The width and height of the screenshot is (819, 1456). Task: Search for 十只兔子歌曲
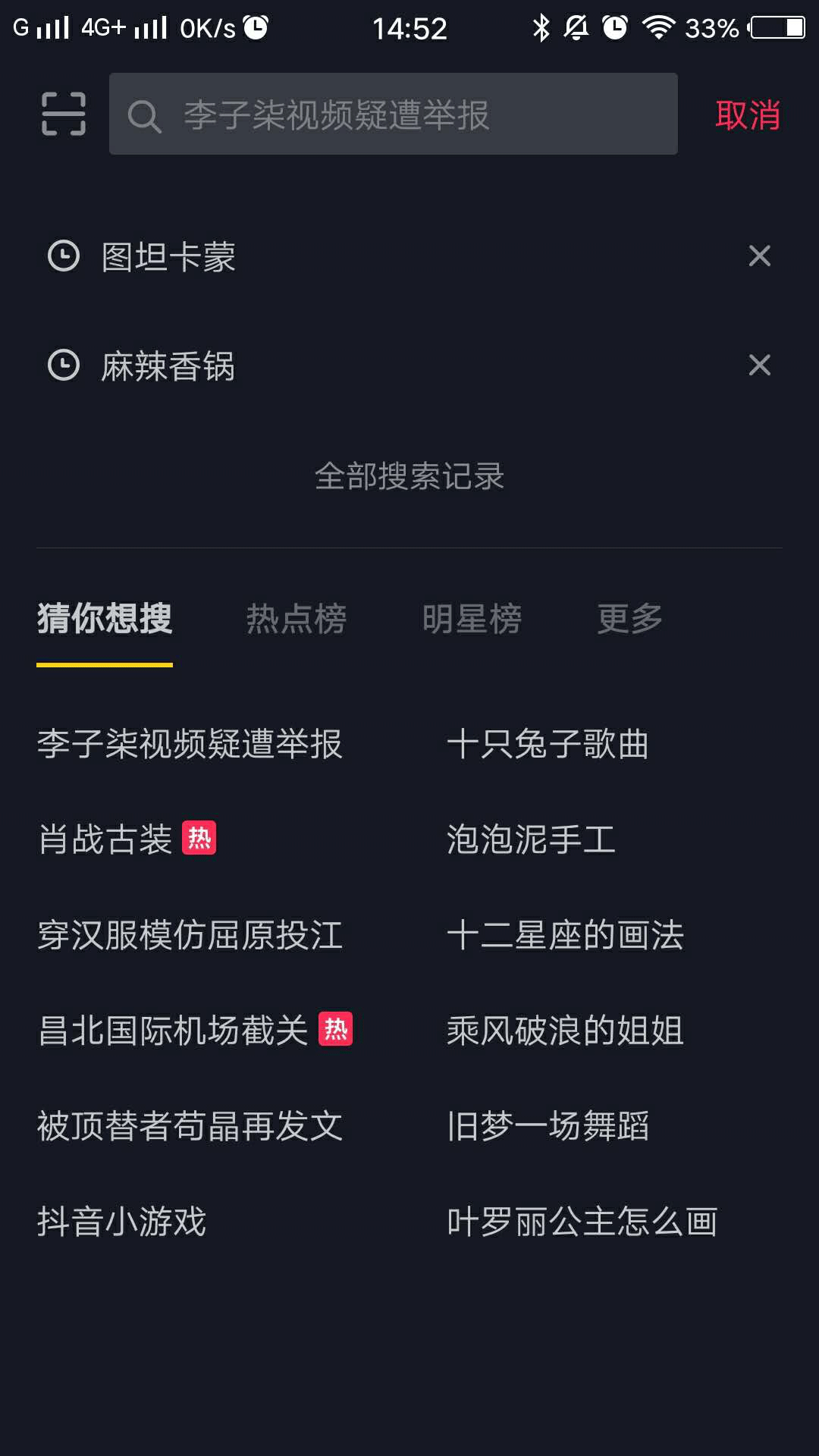(x=548, y=744)
